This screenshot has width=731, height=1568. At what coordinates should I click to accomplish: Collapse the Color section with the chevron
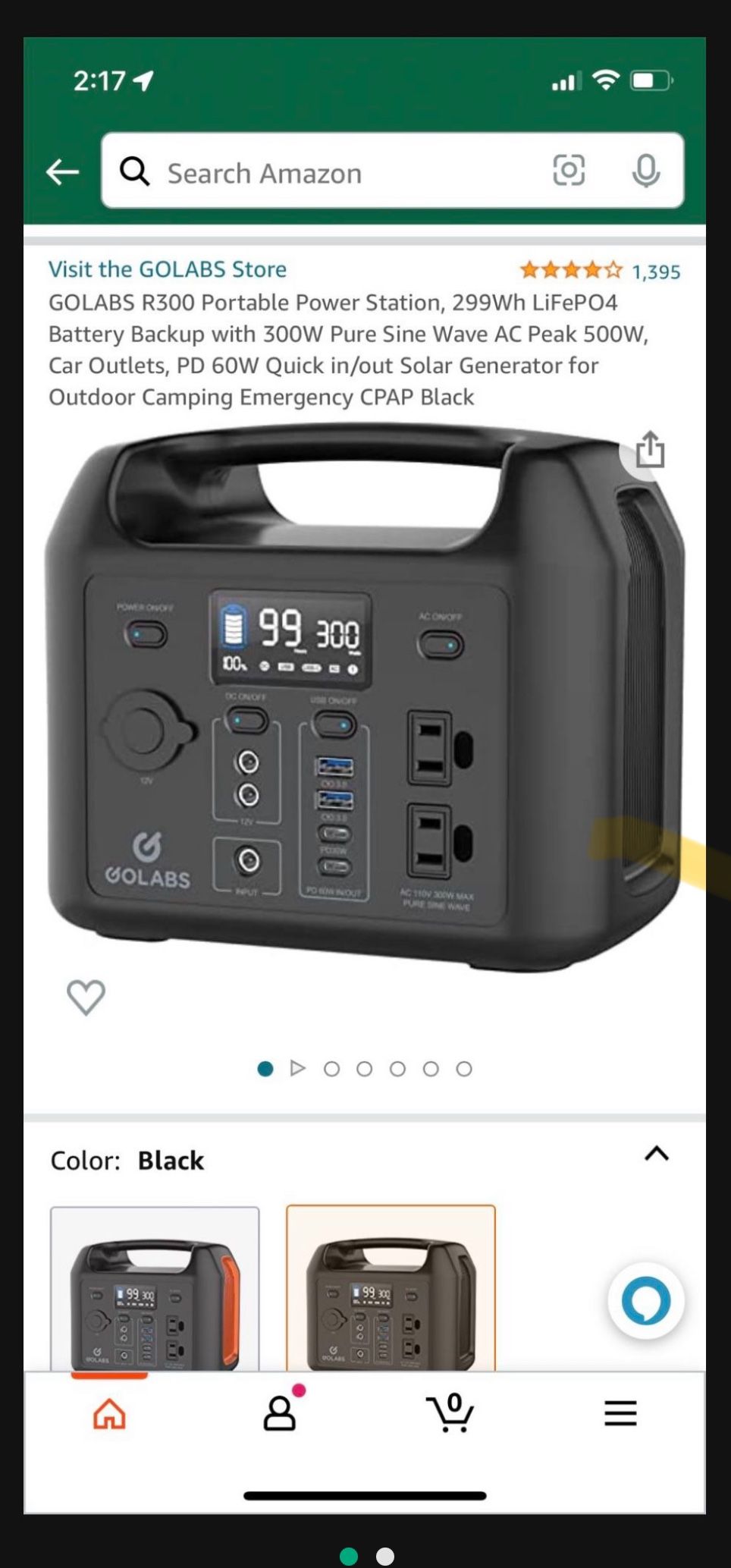coord(657,1155)
